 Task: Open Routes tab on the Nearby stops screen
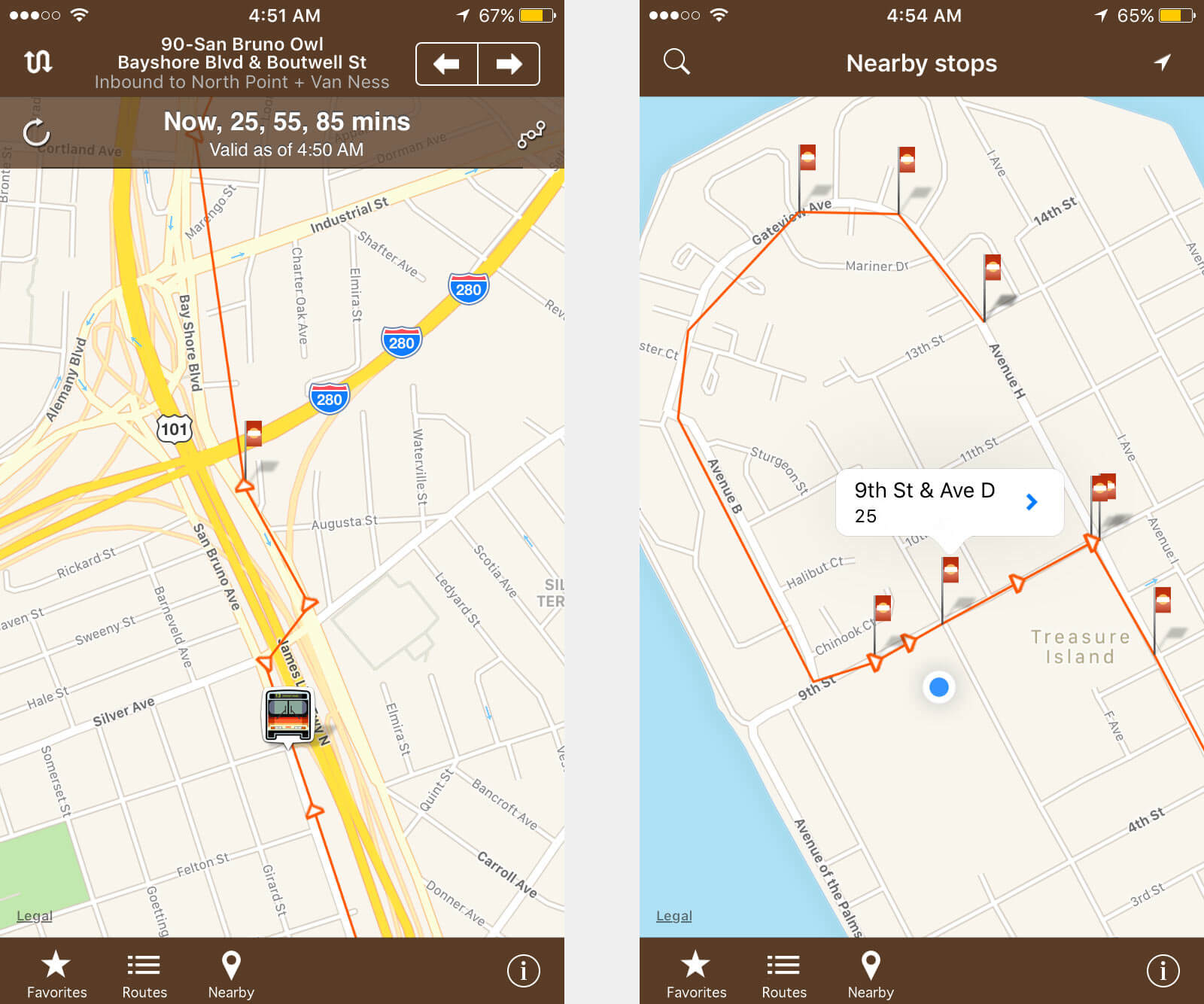tap(783, 974)
